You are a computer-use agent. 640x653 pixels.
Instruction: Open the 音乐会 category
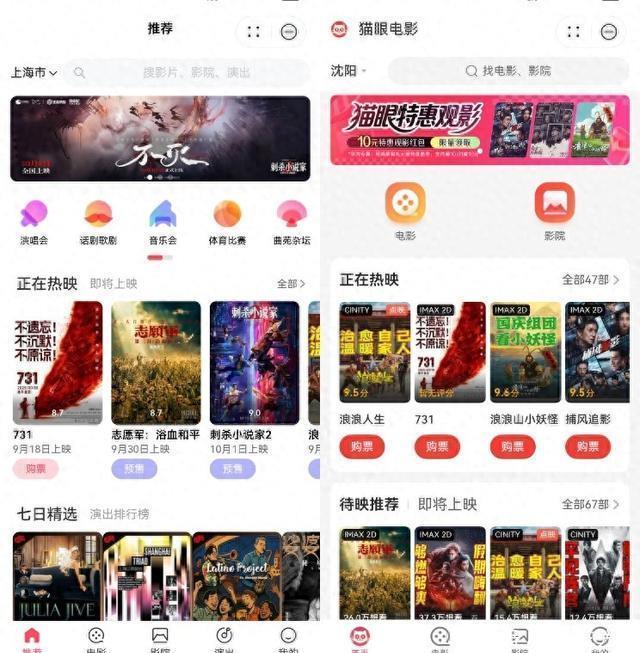[163, 222]
